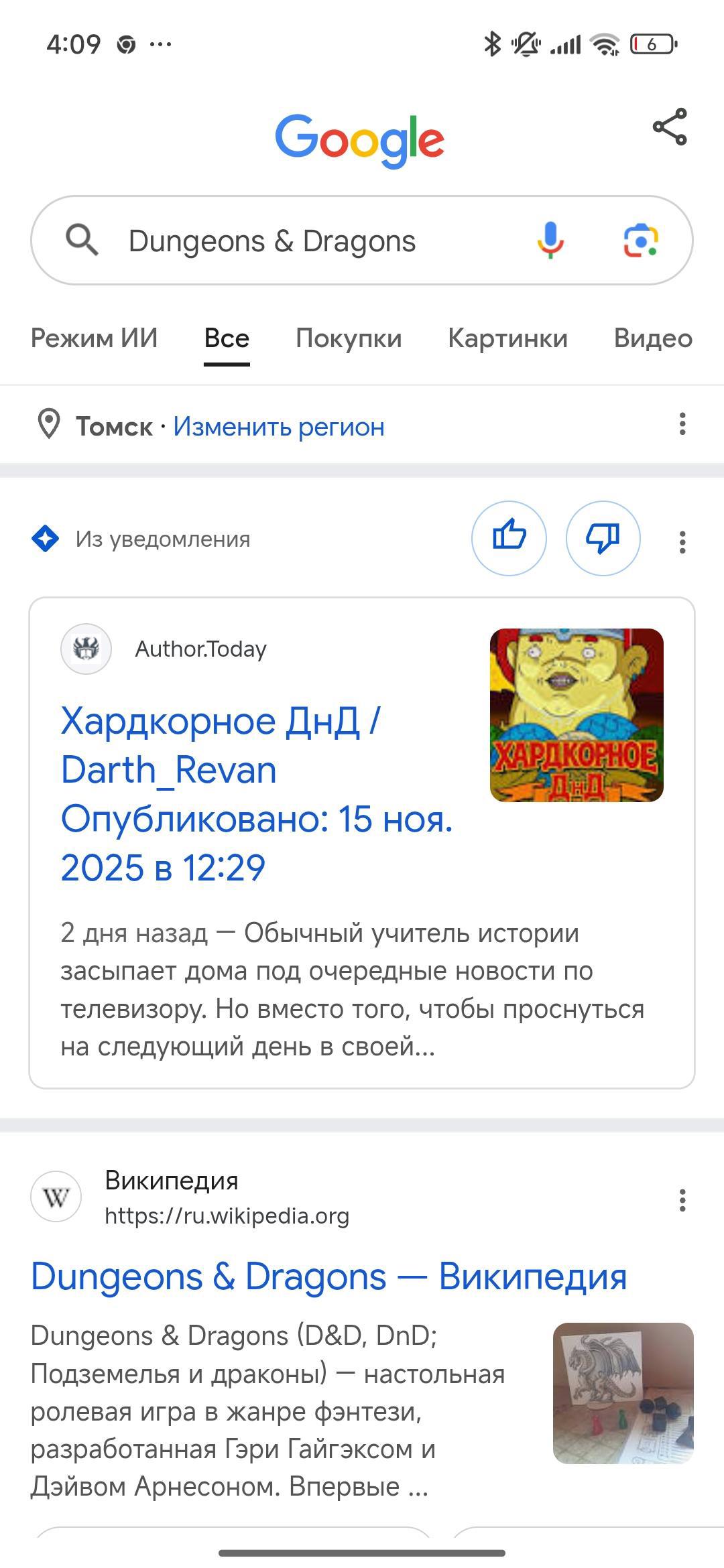Switch to the Покупки tab
The width and height of the screenshot is (724, 1568).
click(349, 338)
